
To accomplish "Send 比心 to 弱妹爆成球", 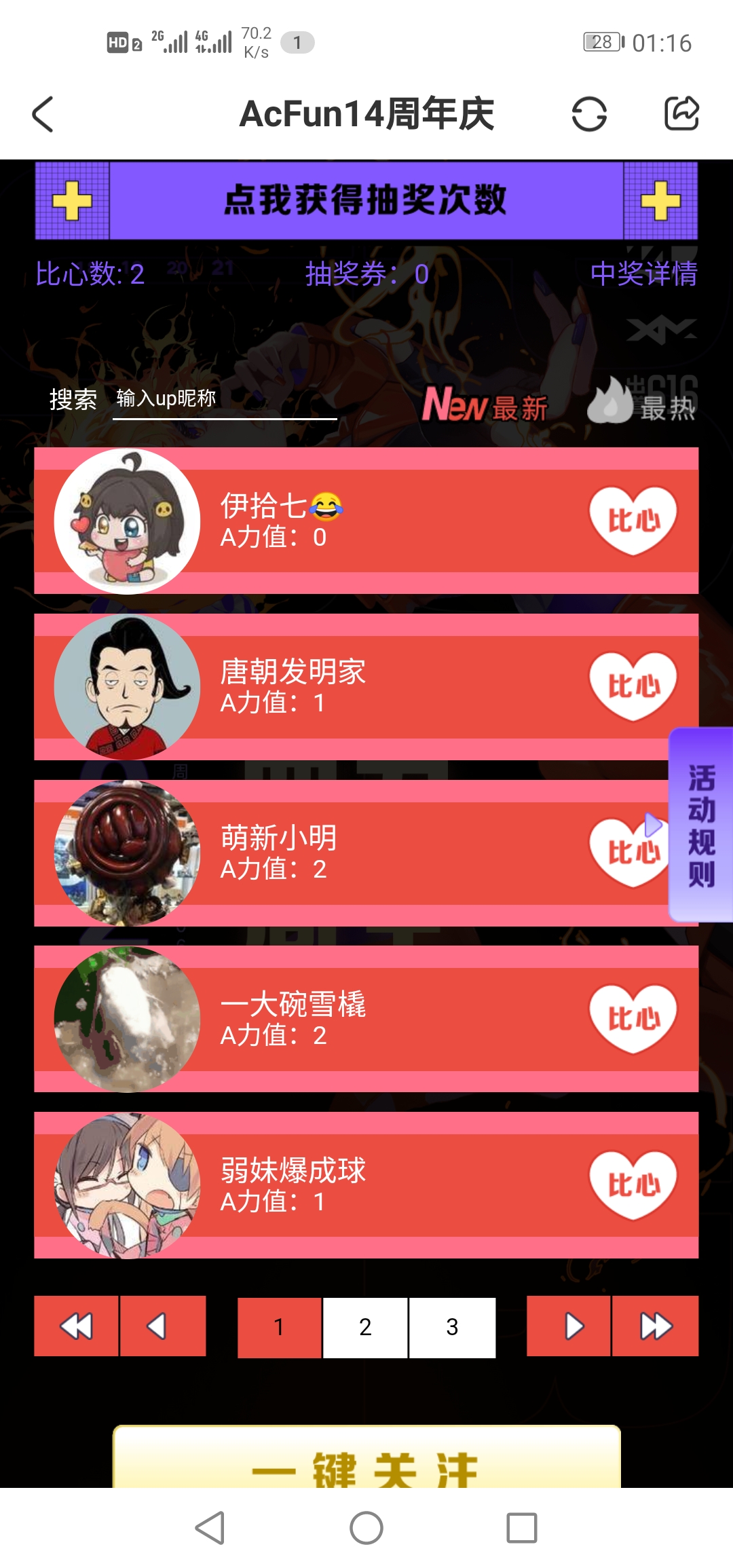I will coord(633,1185).
